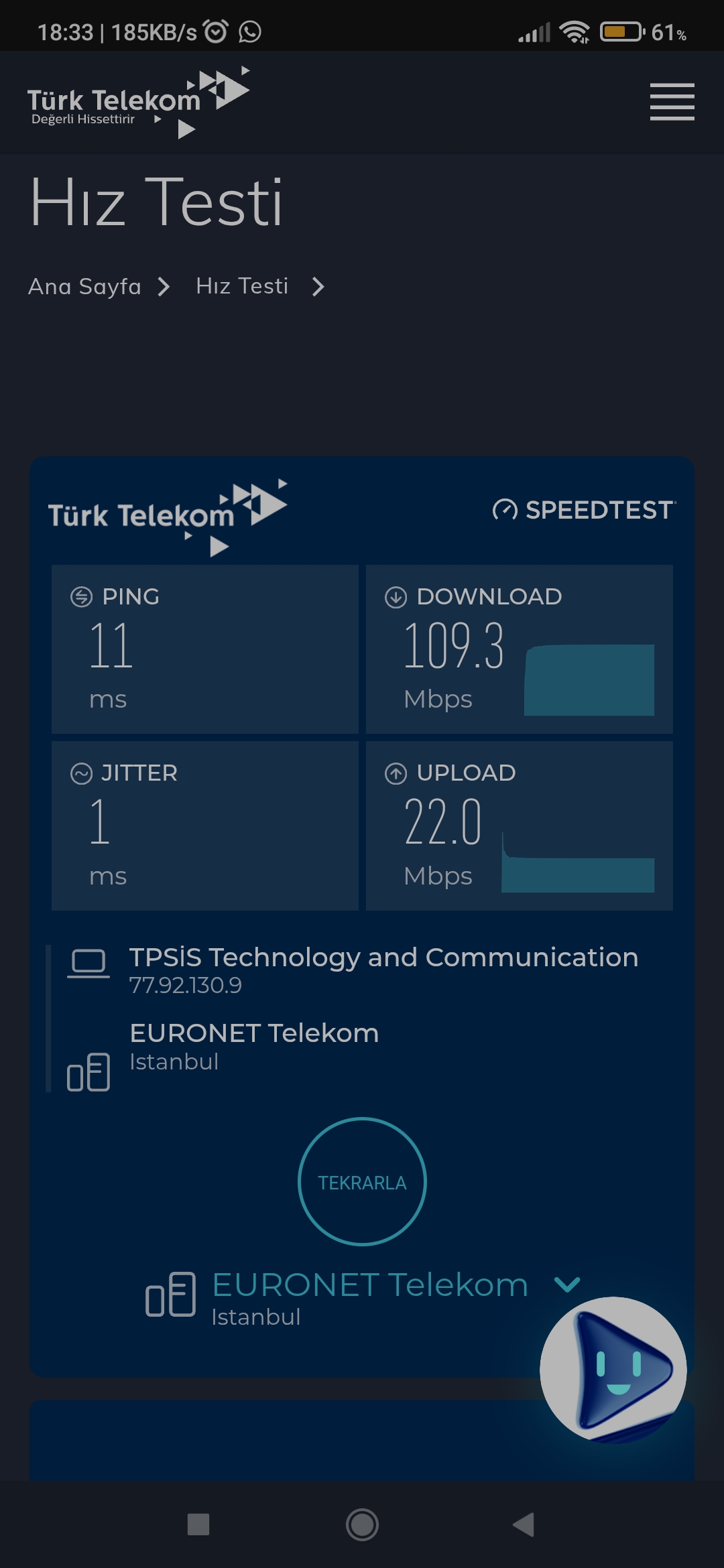Tap the Türk Telekom header logo

pos(138,103)
